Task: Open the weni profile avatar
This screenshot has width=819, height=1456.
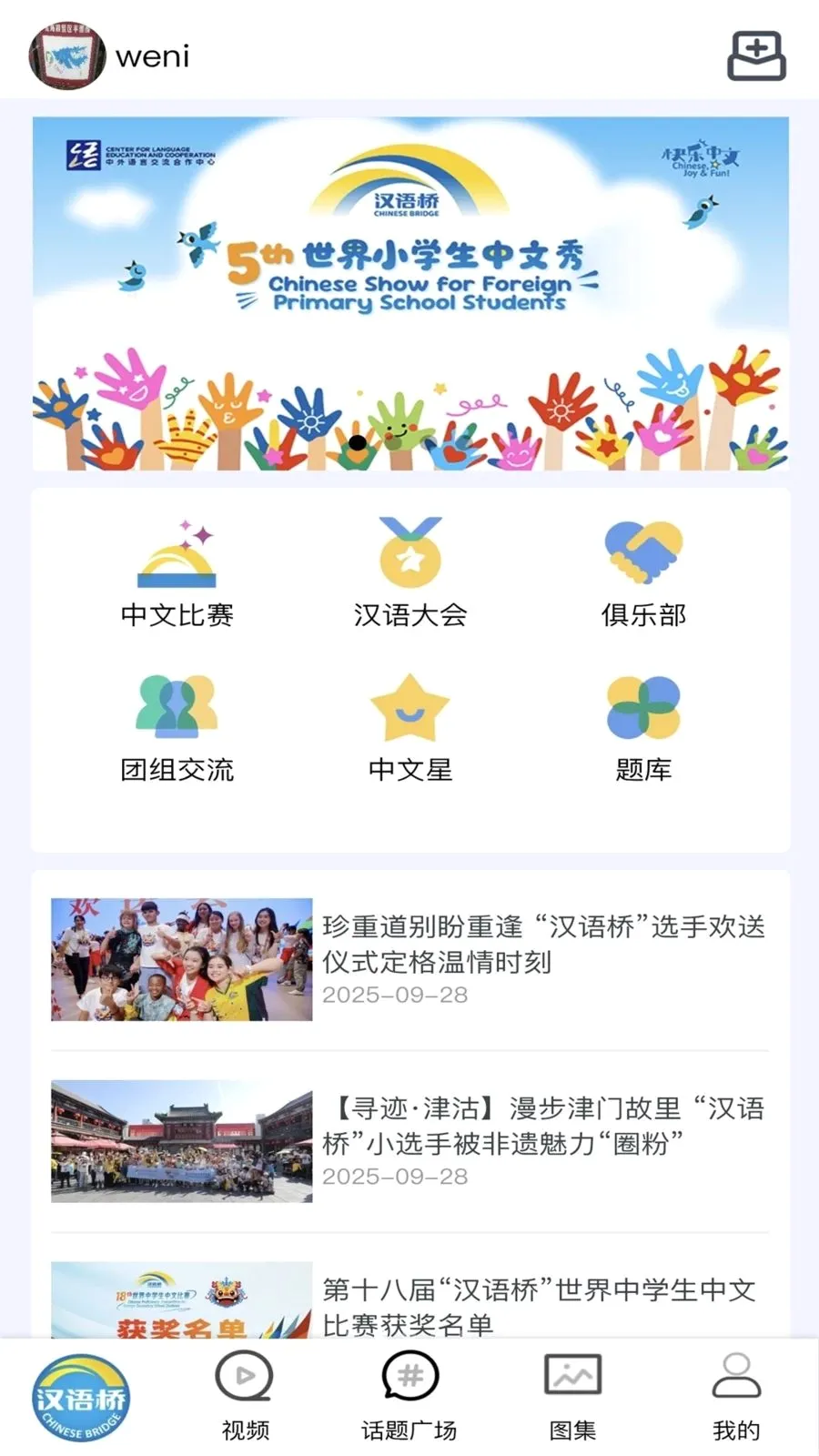Action: [67, 56]
